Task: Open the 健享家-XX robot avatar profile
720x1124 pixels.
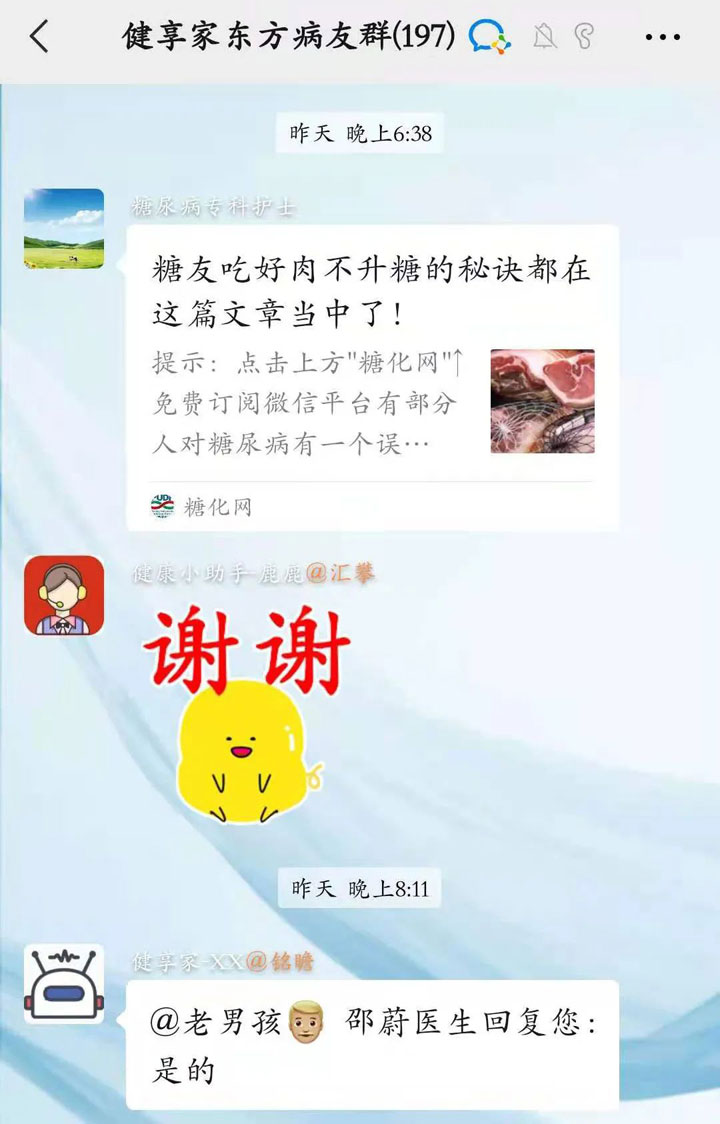Action: (64, 983)
